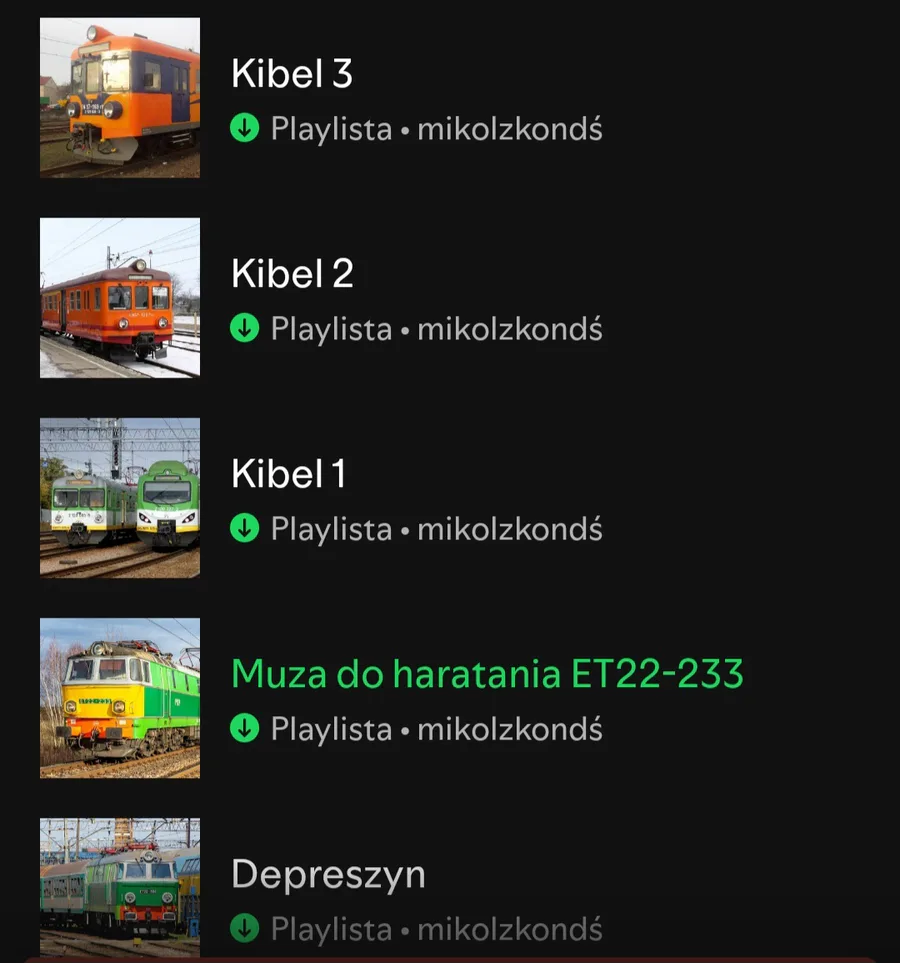This screenshot has height=963, width=900.
Task: Select the Kibel 1 playlist
Action: [x=288, y=475]
